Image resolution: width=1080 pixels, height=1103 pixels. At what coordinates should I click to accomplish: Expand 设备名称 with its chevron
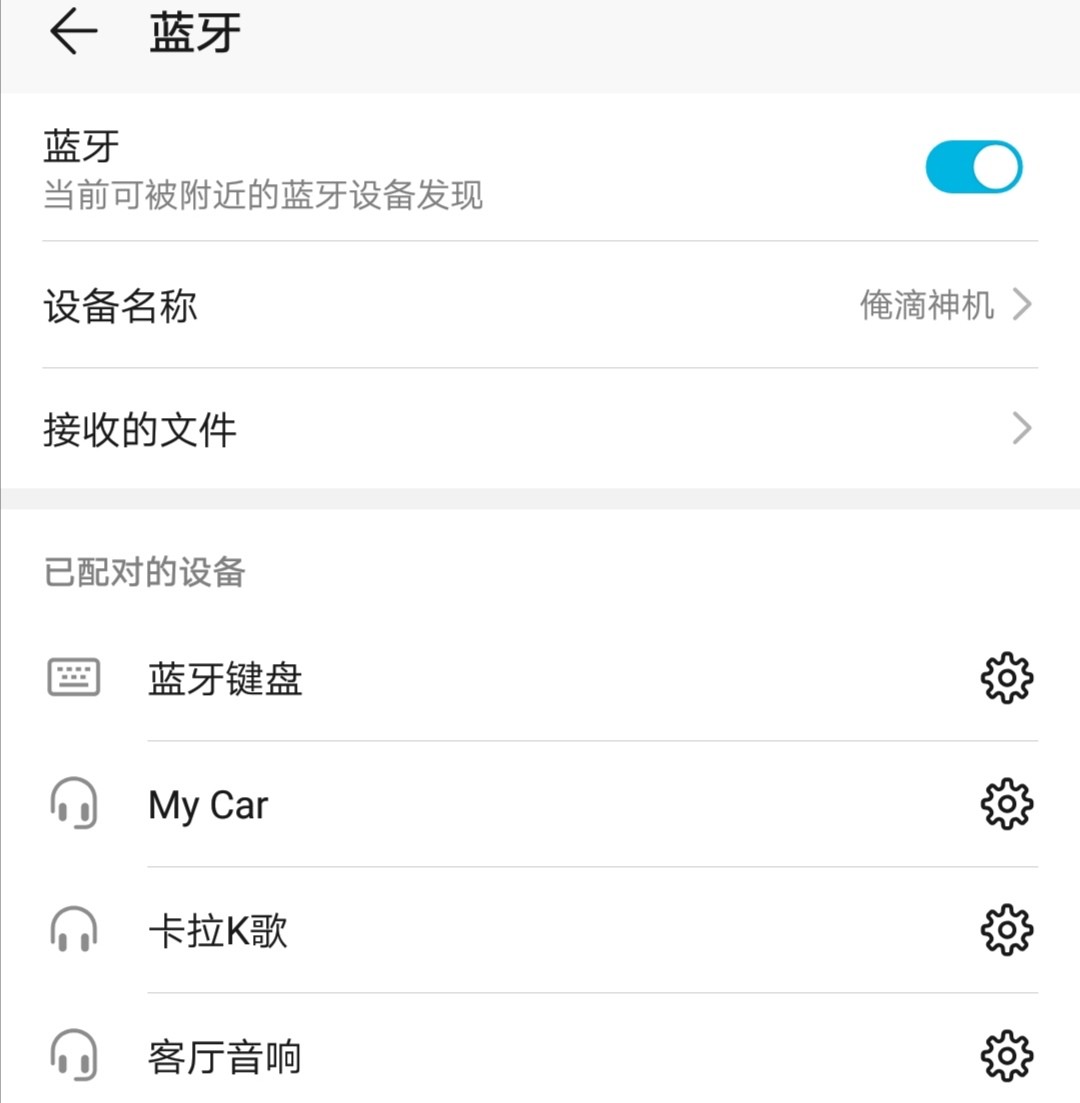coord(1022,305)
